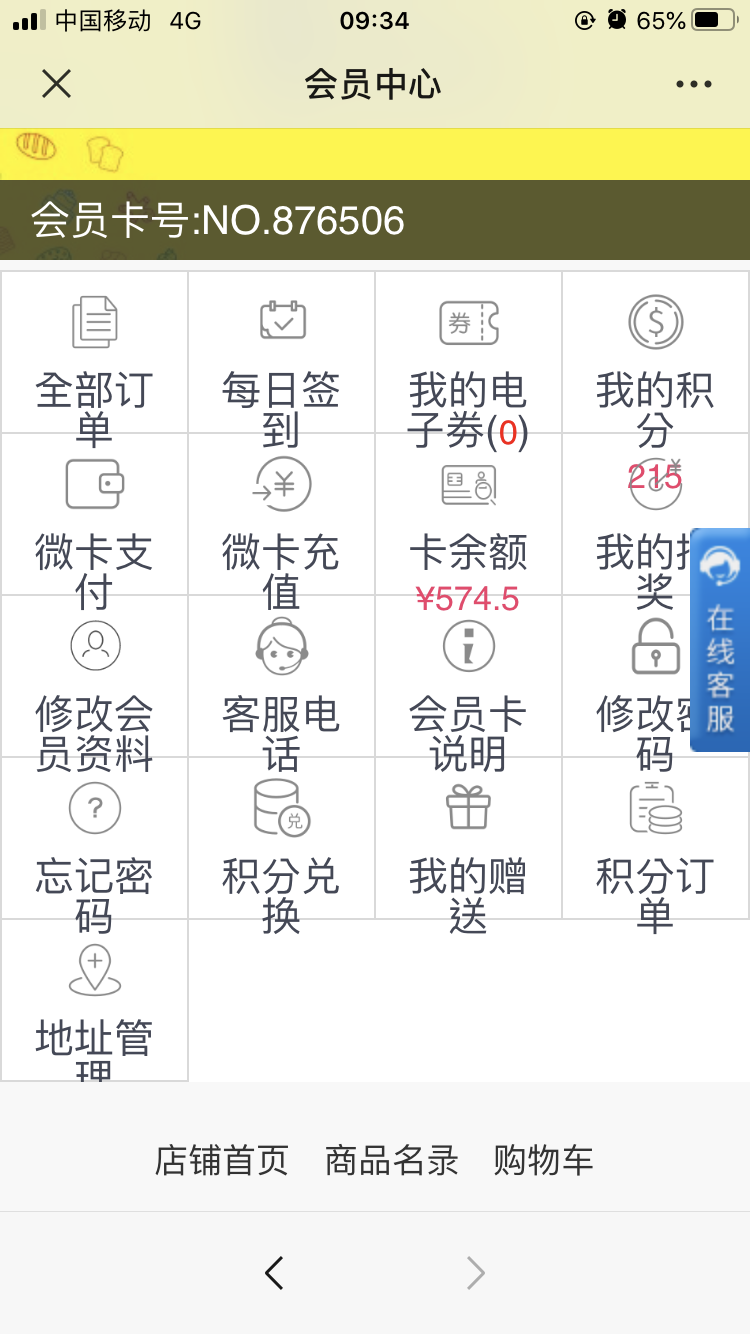Close the 会员中心 page
This screenshot has height=1334, width=750.
56,84
